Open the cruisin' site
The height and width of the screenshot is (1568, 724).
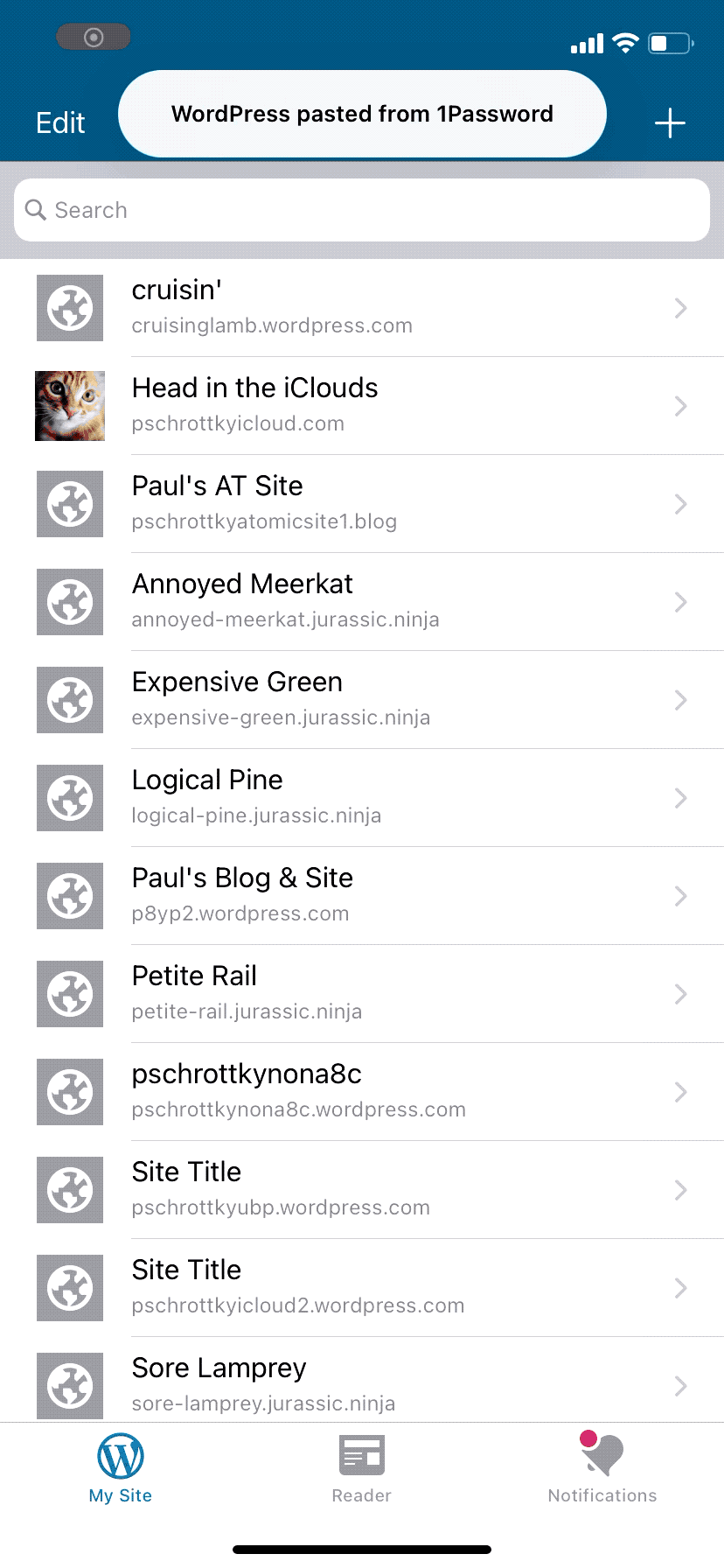(x=362, y=308)
